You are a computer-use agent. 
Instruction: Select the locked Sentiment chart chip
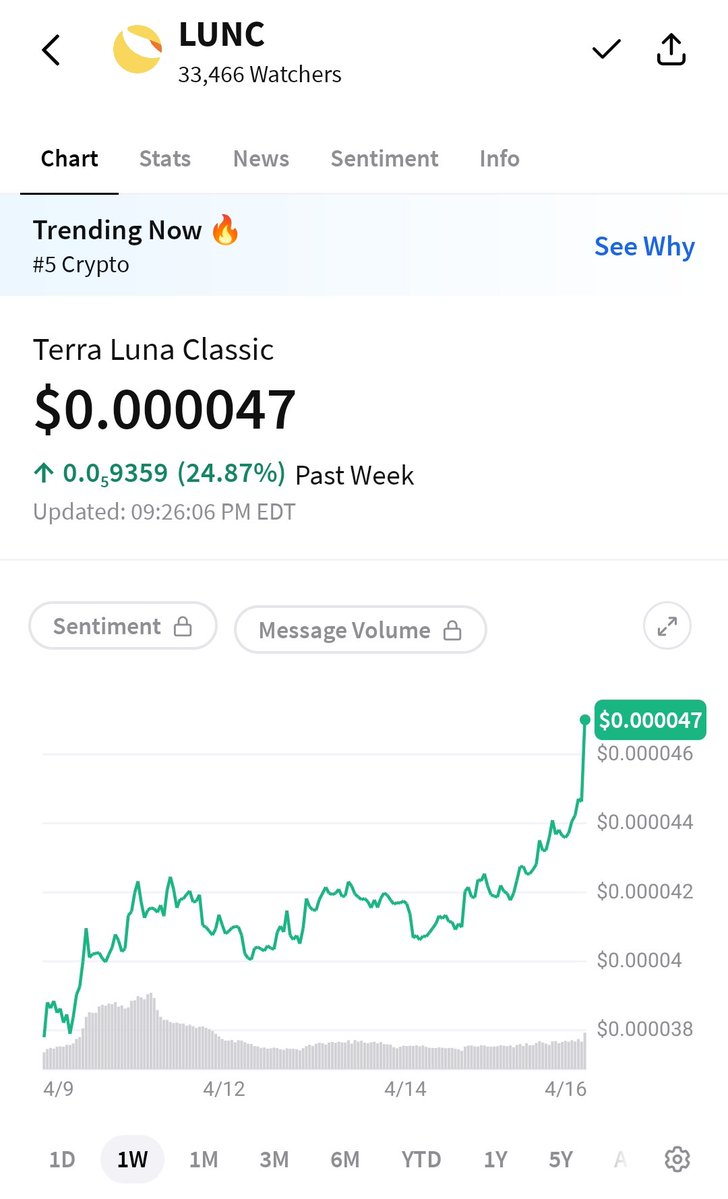[x=123, y=627]
